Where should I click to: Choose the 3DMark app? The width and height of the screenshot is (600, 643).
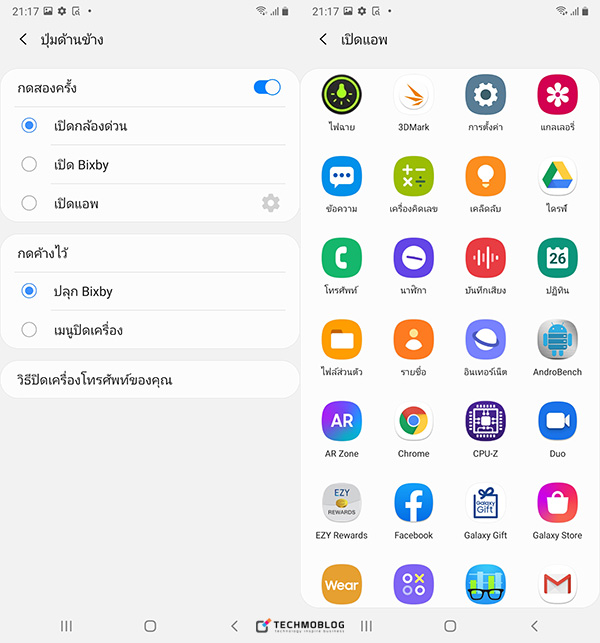[x=414, y=95]
